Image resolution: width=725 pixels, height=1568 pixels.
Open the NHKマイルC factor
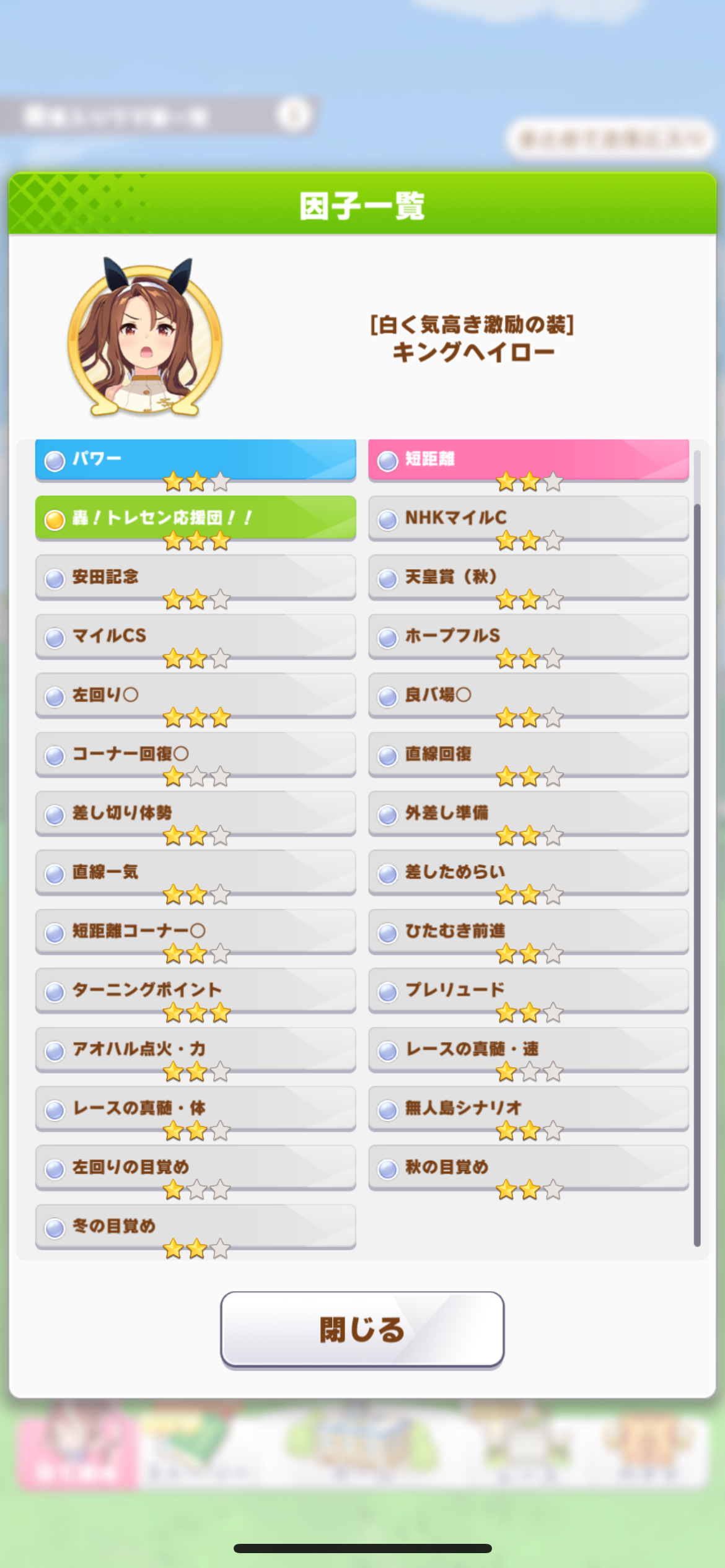click(x=528, y=518)
